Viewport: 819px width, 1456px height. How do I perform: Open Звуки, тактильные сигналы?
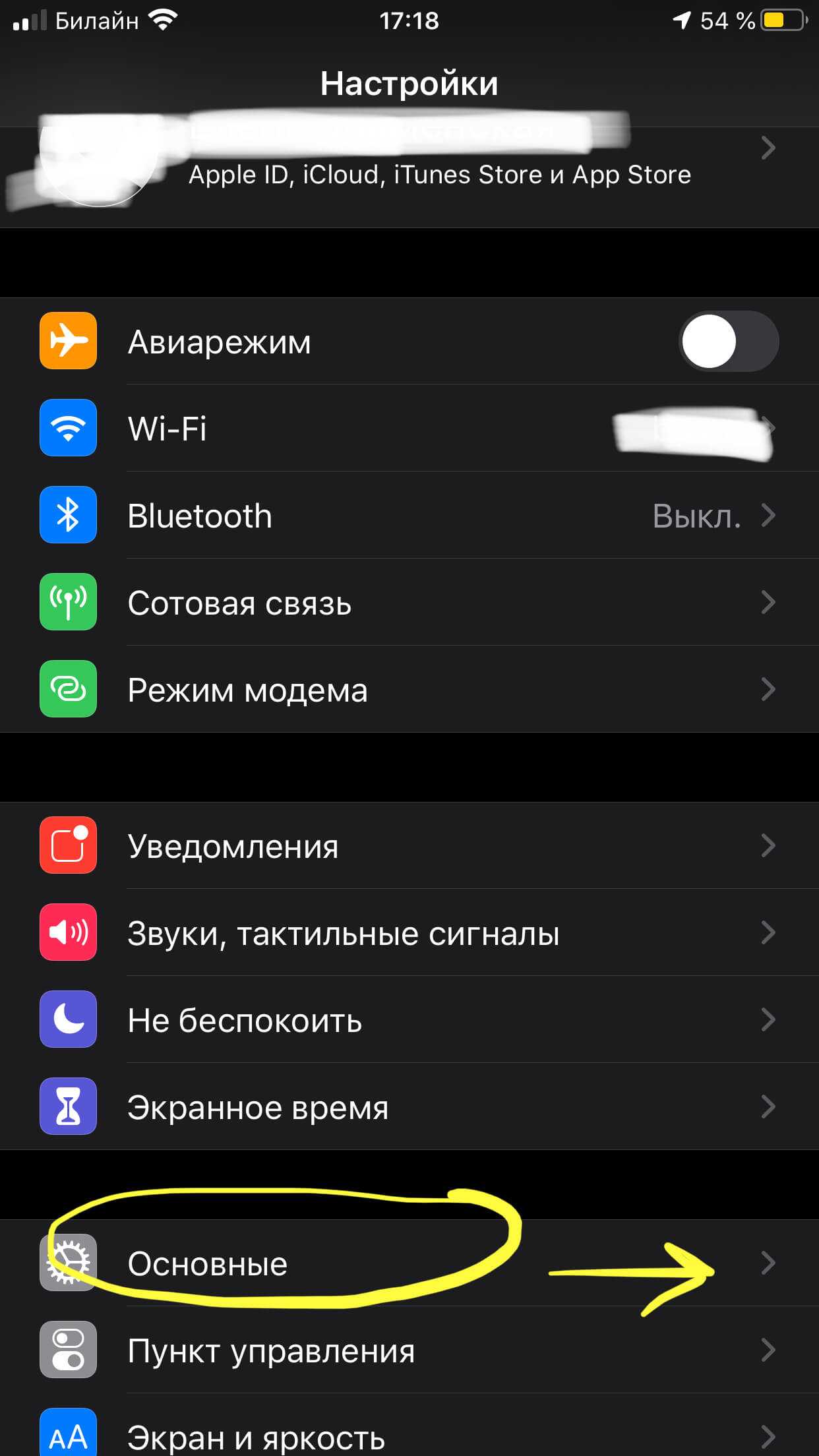409,933
